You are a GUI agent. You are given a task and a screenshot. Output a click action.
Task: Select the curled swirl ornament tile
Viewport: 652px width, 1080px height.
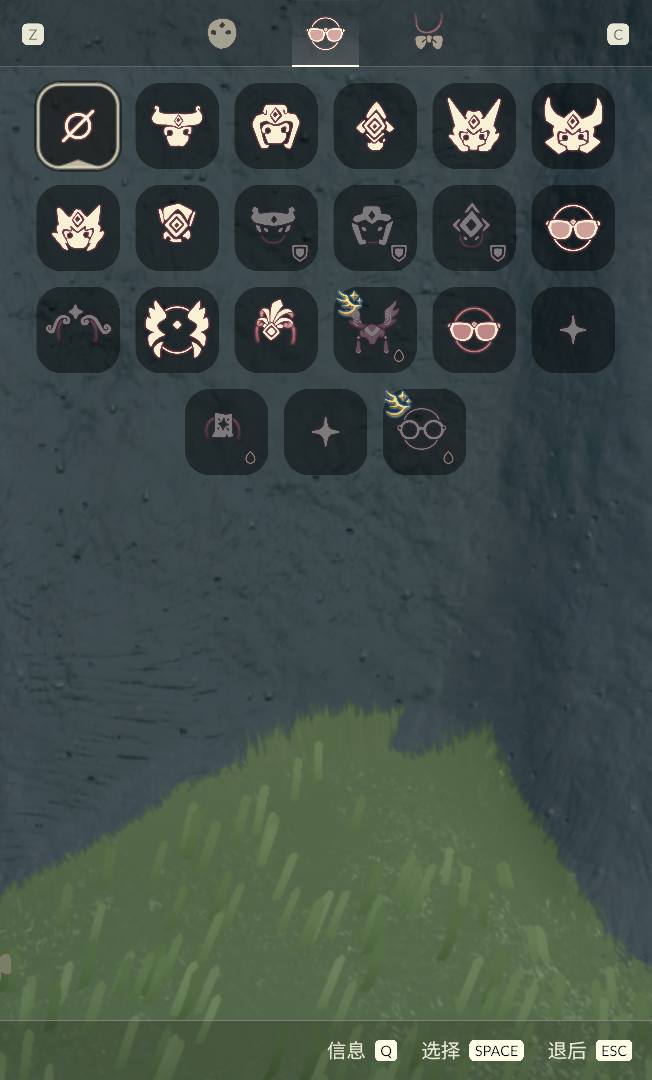[78, 330]
